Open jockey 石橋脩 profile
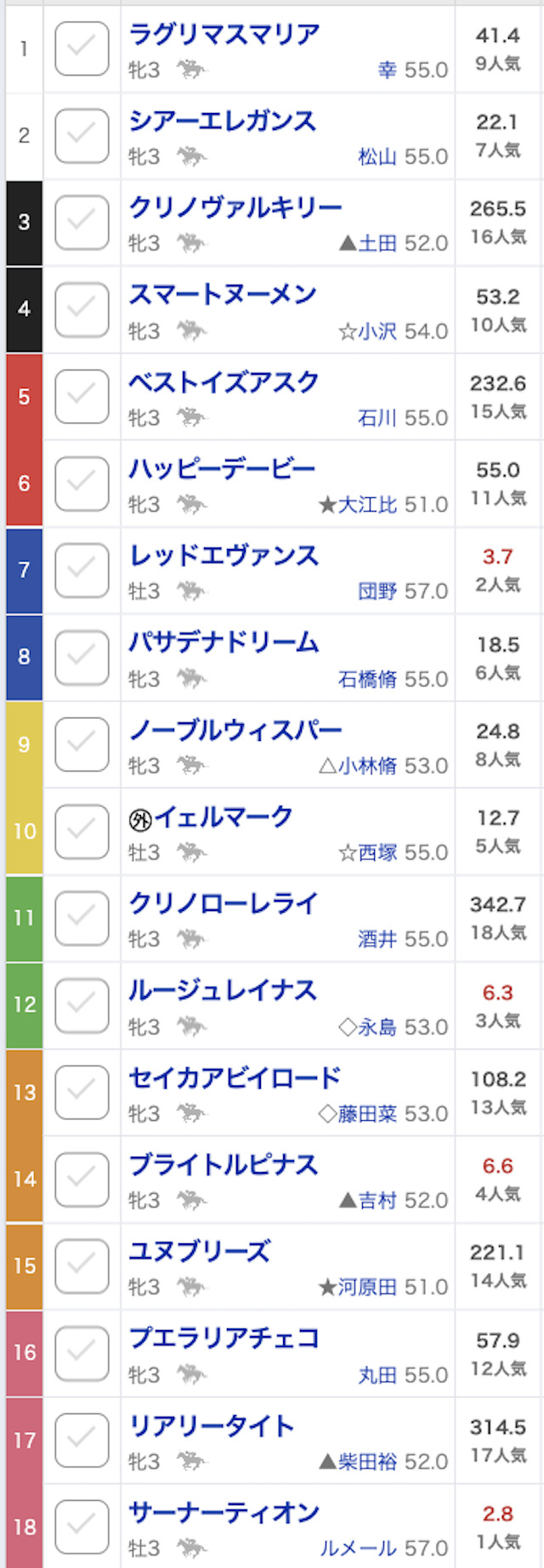Screen dimensions: 544x1568 [367, 679]
